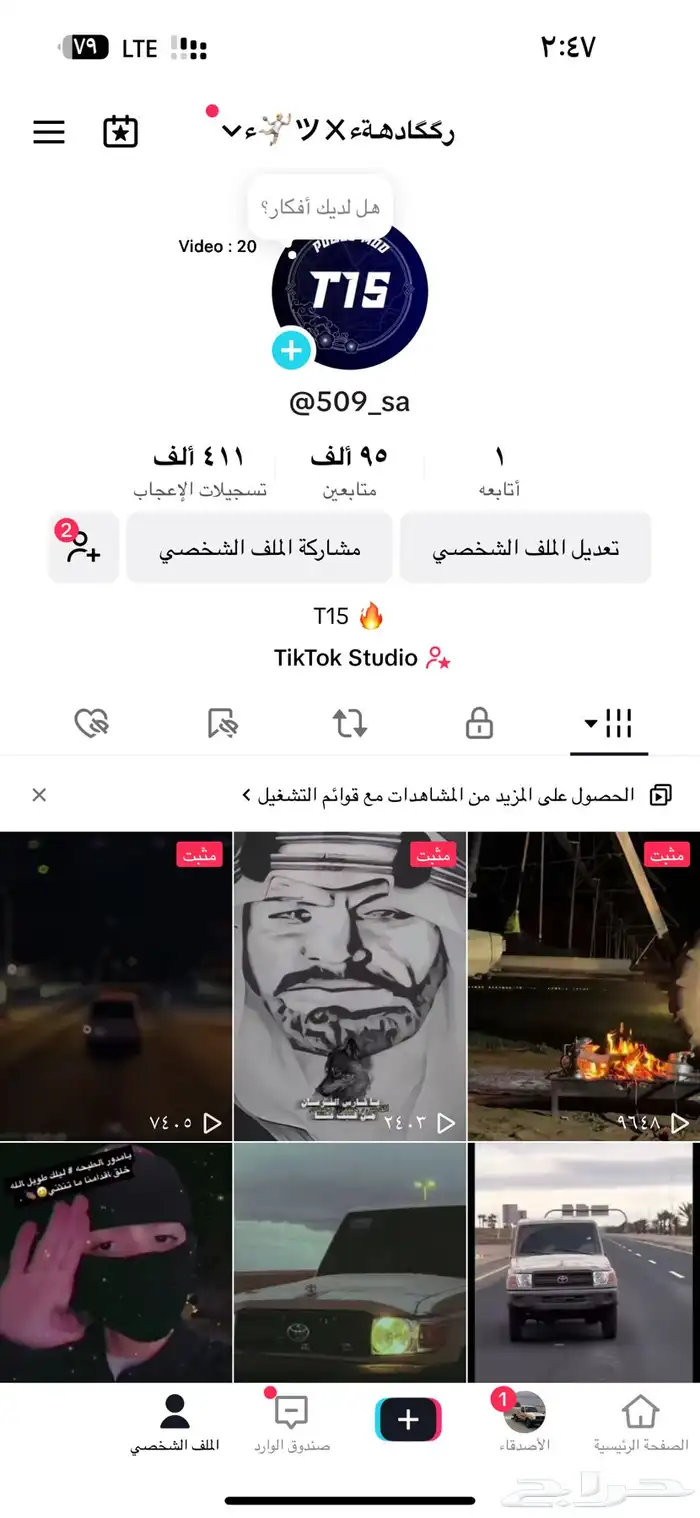Switch to the liked videos tab
The width and height of the screenshot is (700, 1518).
[92, 723]
